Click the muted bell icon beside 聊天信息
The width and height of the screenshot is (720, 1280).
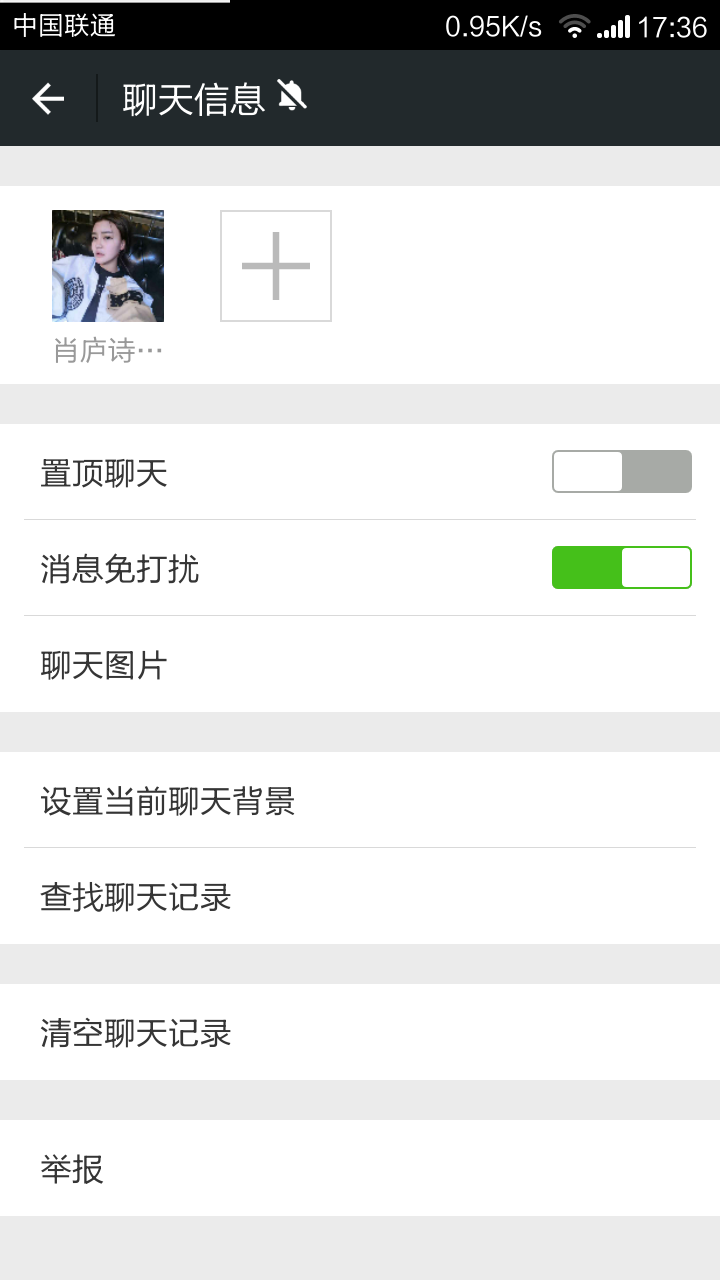pos(291,97)
